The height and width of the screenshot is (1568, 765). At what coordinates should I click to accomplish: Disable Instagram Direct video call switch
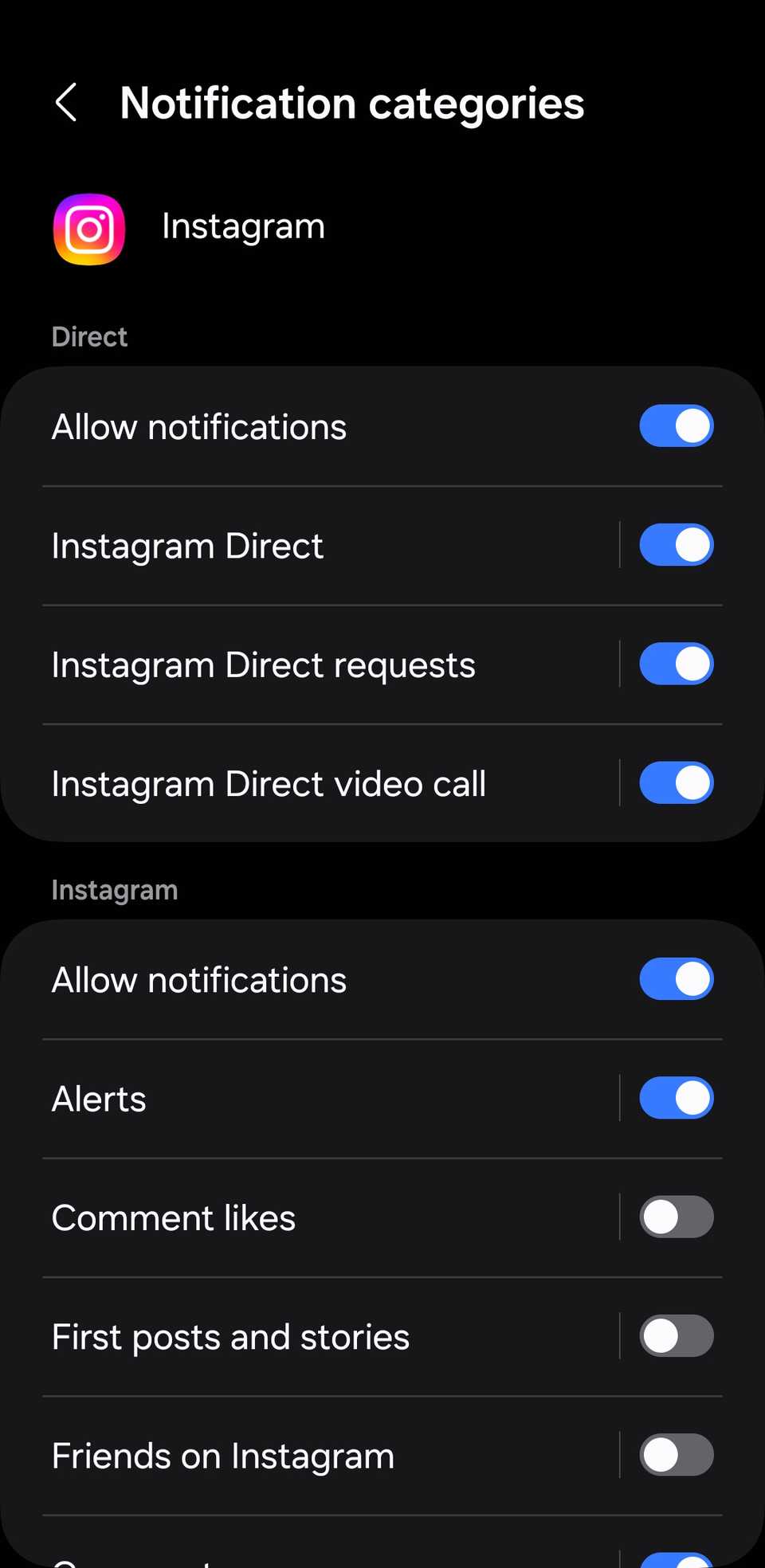676,783
